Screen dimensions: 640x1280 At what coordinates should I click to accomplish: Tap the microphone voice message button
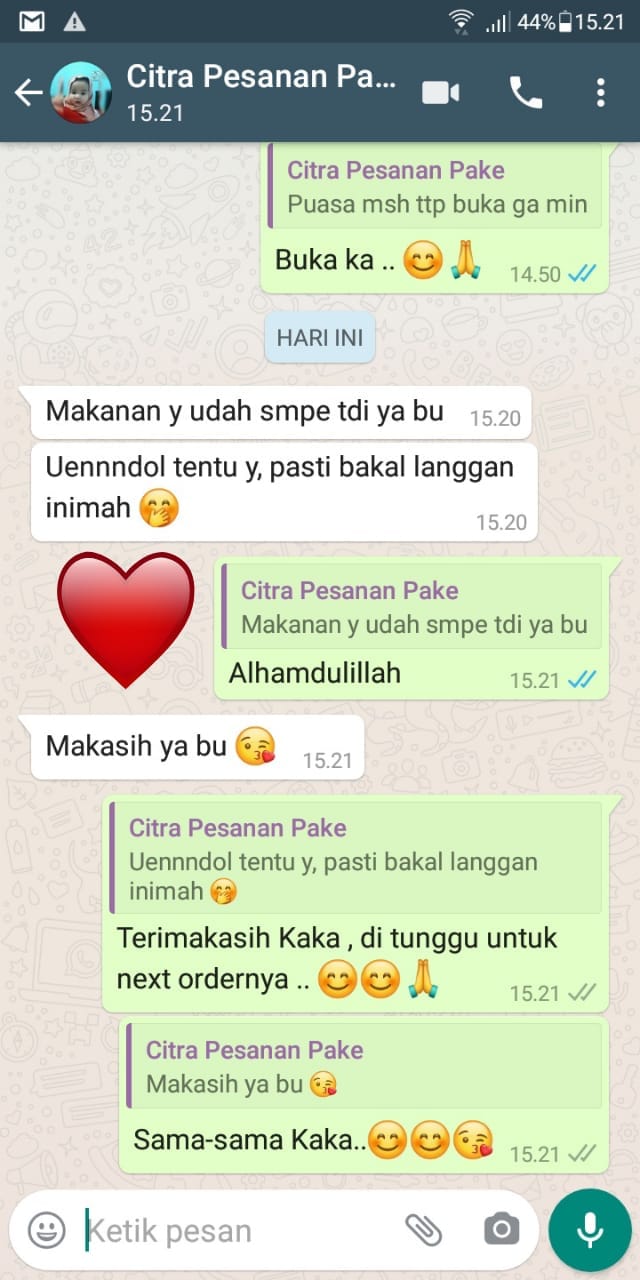(589, 1230)
